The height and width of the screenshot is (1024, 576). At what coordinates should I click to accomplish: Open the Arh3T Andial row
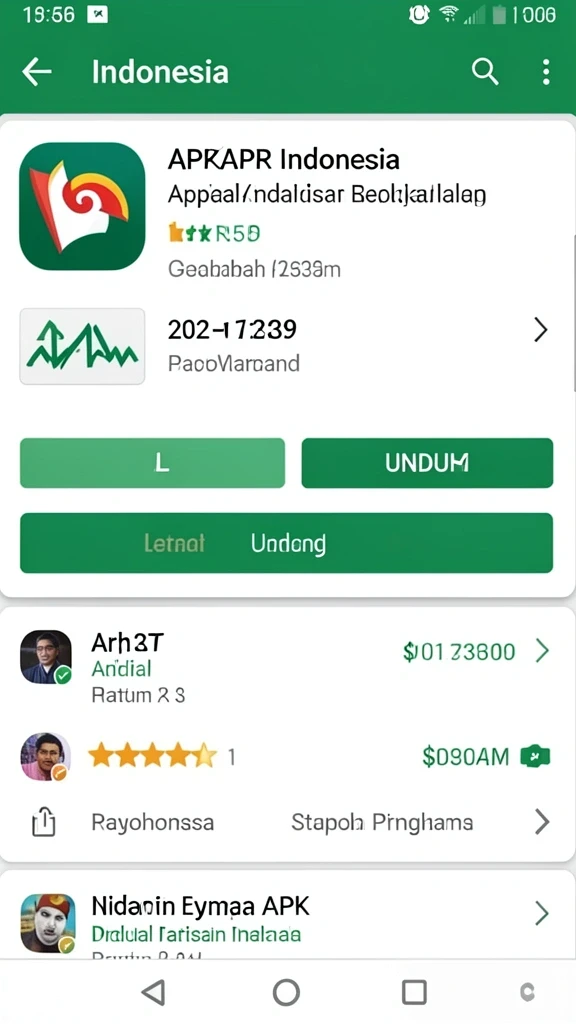pyautogui.click(x=287, y=667)
